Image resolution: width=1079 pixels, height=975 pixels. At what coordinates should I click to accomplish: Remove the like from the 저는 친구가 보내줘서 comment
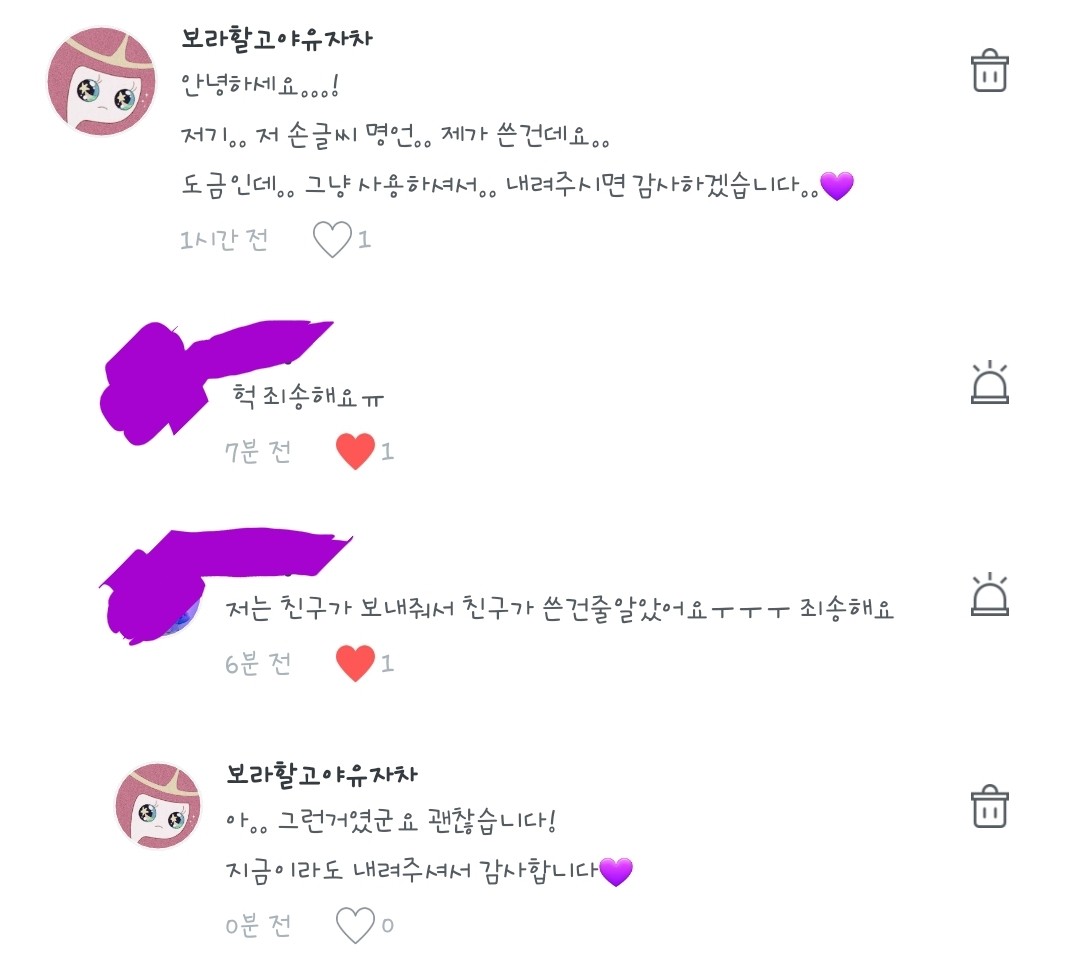pyautogui.click(x=355, y=663)
